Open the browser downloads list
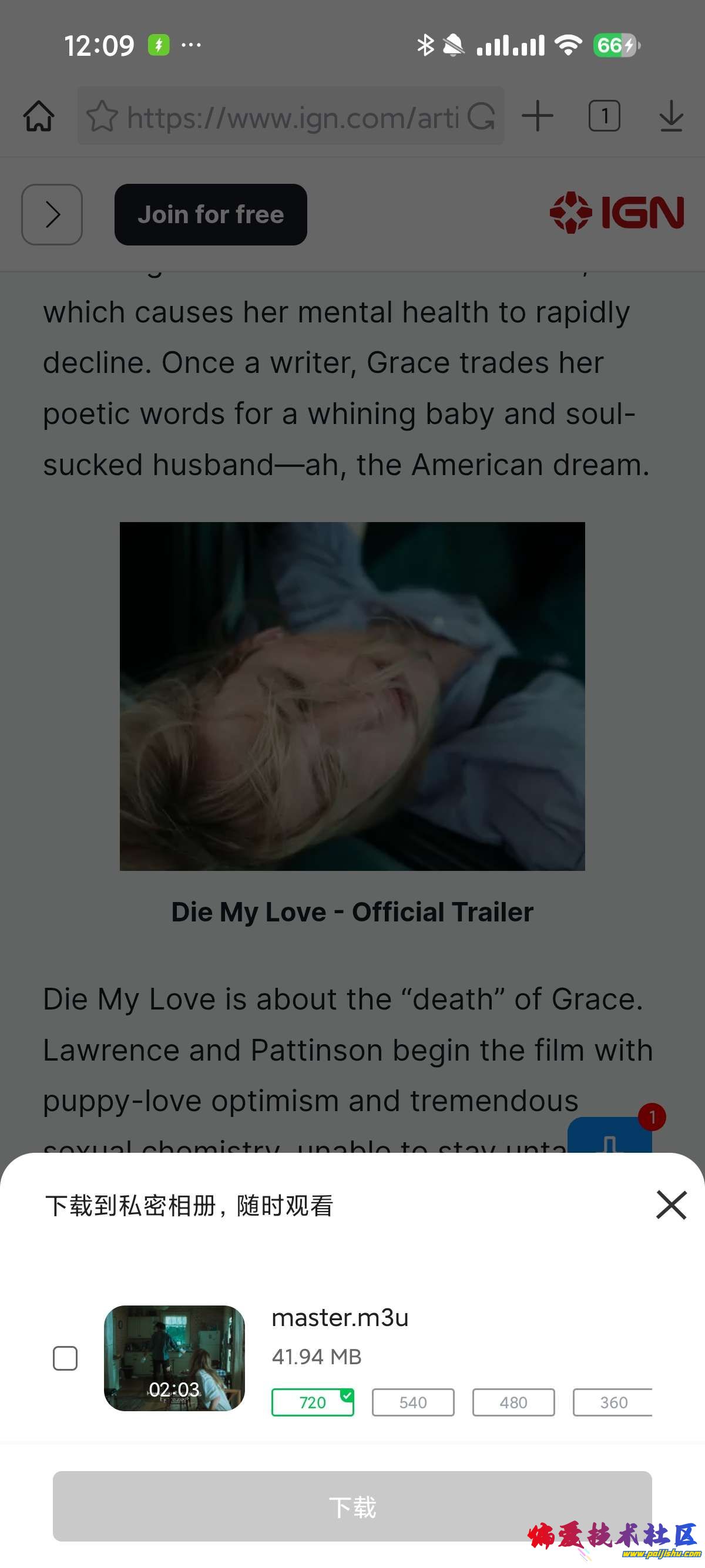The height and width of the screenshot is (1568, 705). pyautogui.click(x=671, y=116)
